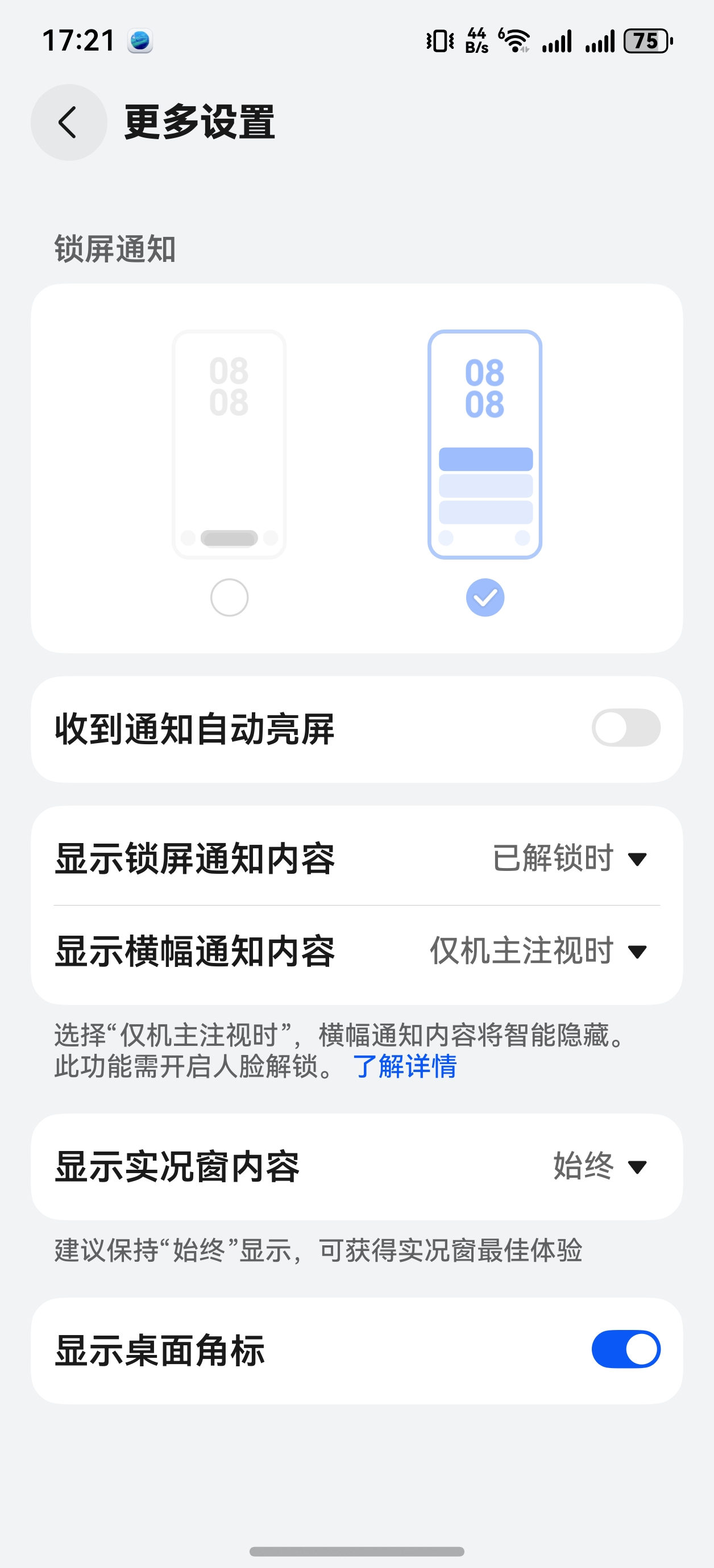Tap the cellular signal bars icon
The height and width of the screenshot is (1568, 714).
point(559,41)
